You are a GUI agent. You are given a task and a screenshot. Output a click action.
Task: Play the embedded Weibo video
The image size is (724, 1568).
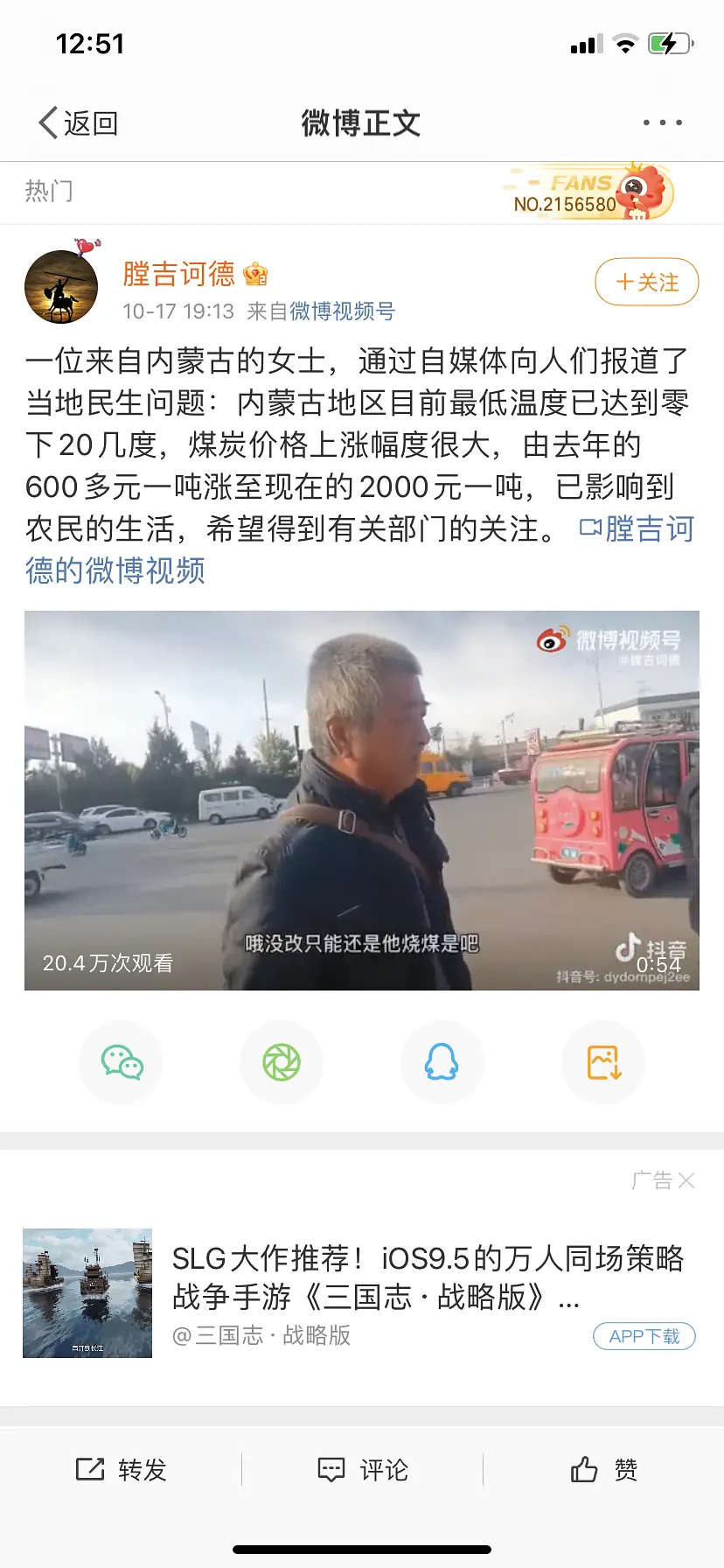coord(361,800)
